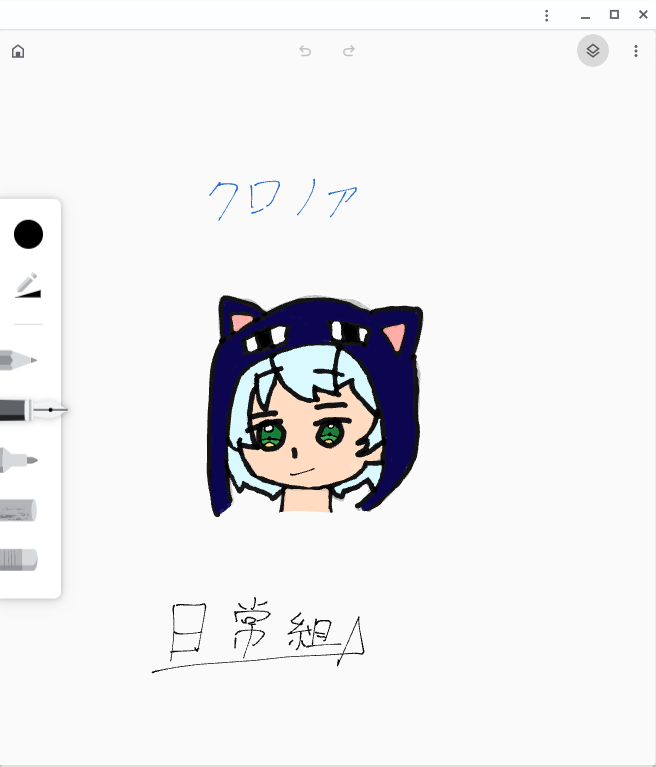The height and width of the screenshot is (767, 656).
Task: Open the layers panel
Action: coord(593,51)
